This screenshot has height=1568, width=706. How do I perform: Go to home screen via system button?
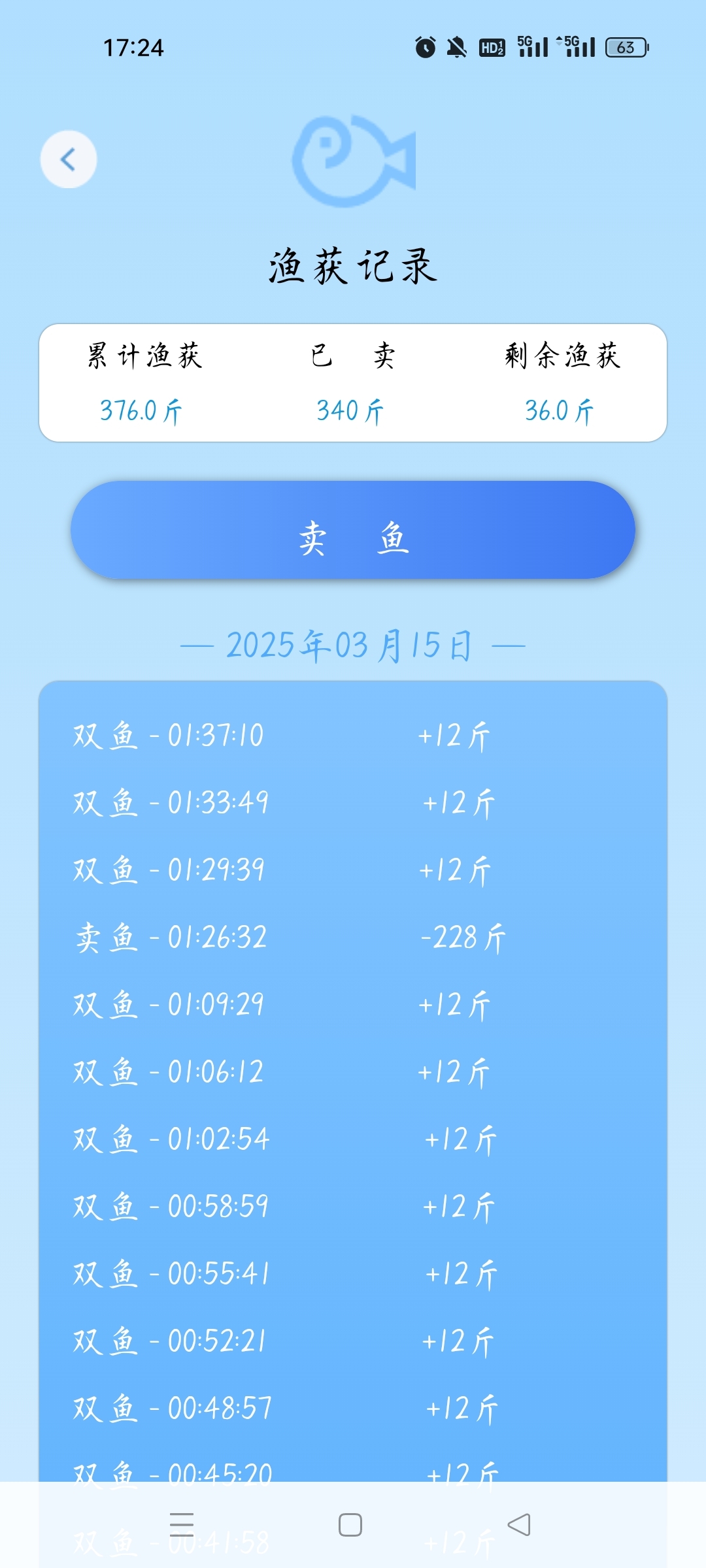[x=350, y=1525]
